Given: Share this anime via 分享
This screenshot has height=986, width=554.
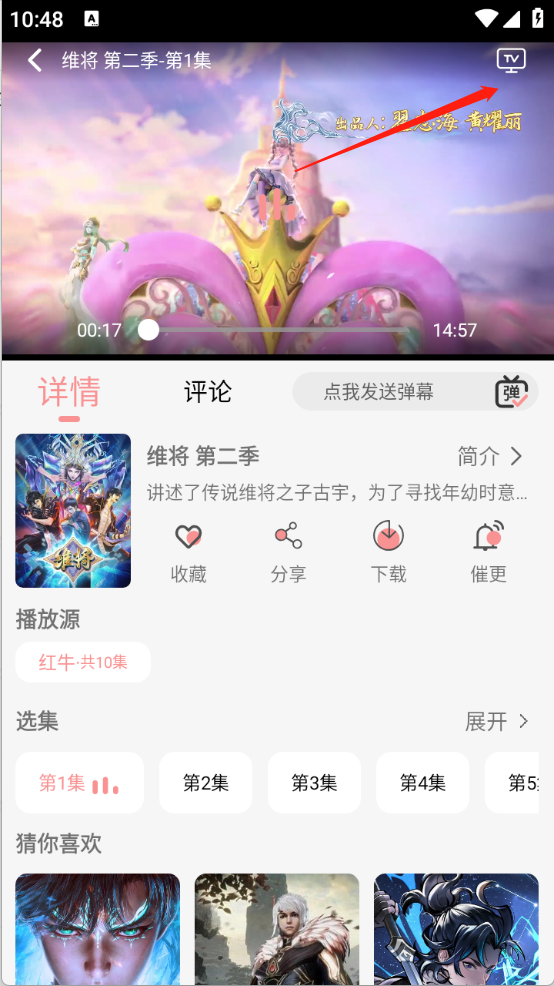Looking at the screenshot, I should [x=288, y=553].
